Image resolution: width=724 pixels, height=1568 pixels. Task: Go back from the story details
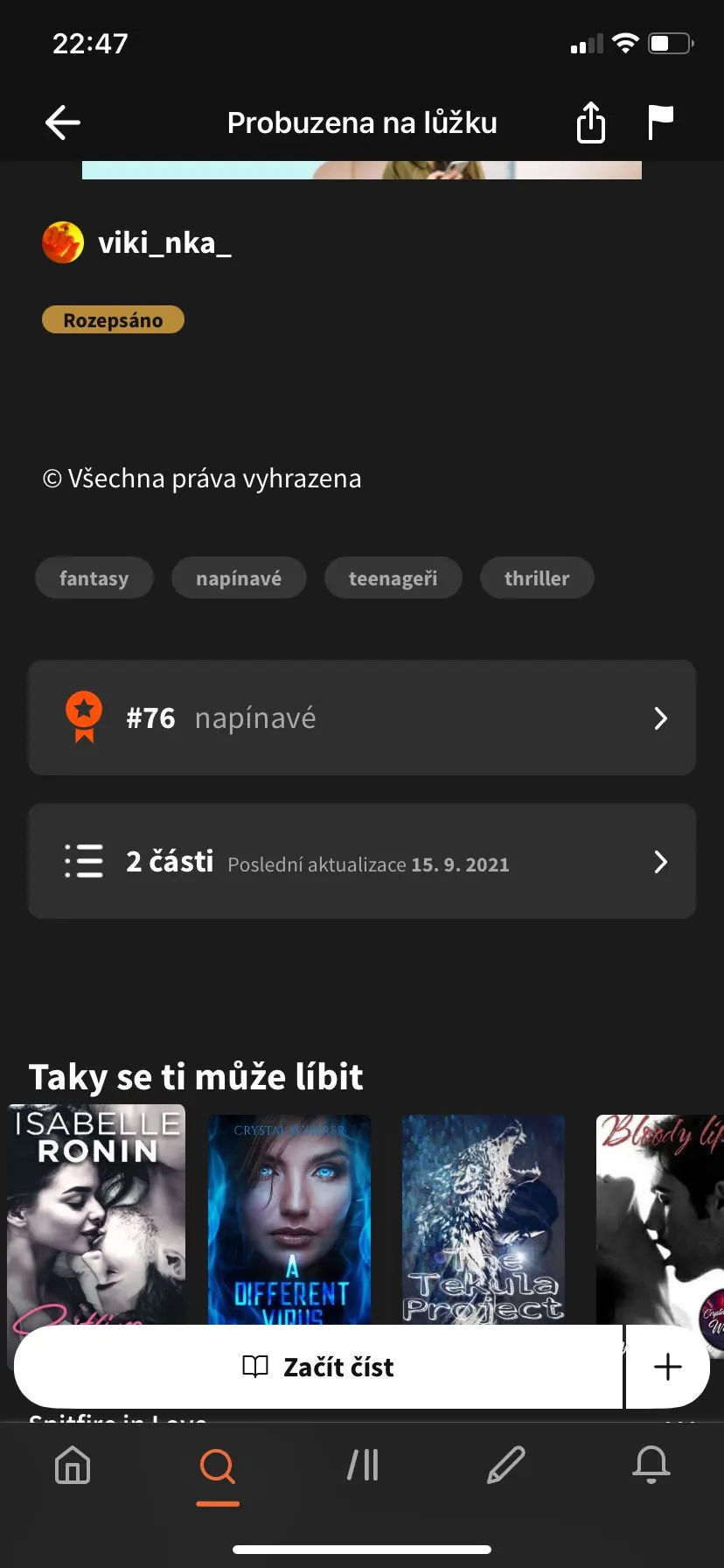coord(63,122)
